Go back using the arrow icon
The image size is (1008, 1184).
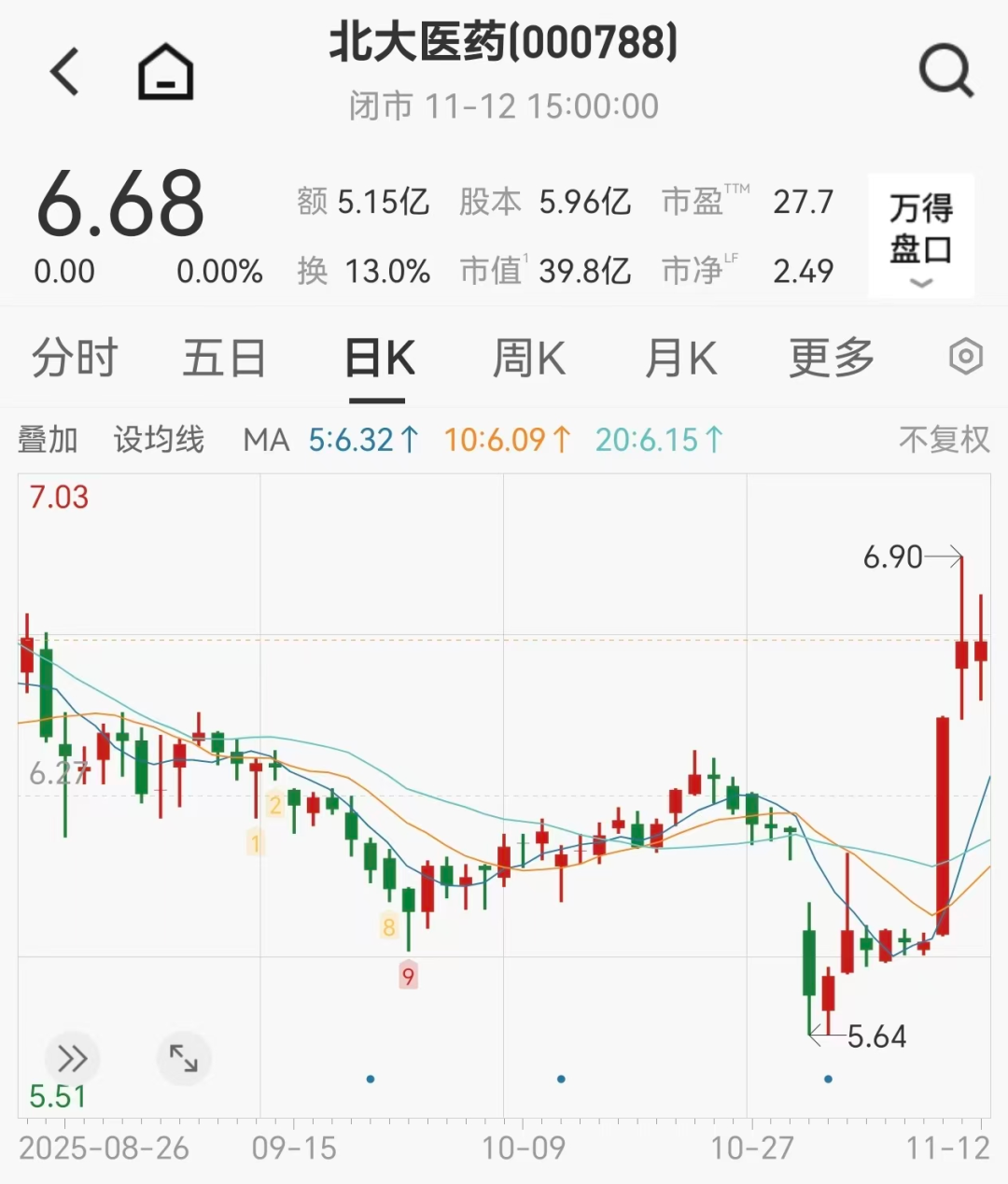point(64,72)
